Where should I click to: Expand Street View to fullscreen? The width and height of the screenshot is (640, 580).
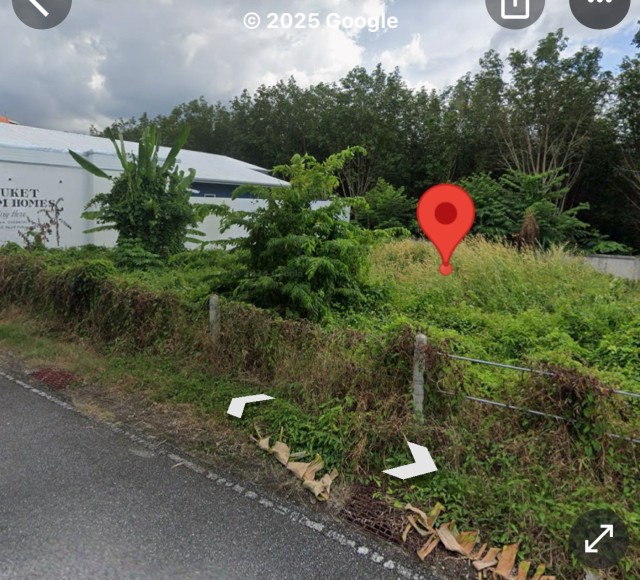[x=599, y=539]
